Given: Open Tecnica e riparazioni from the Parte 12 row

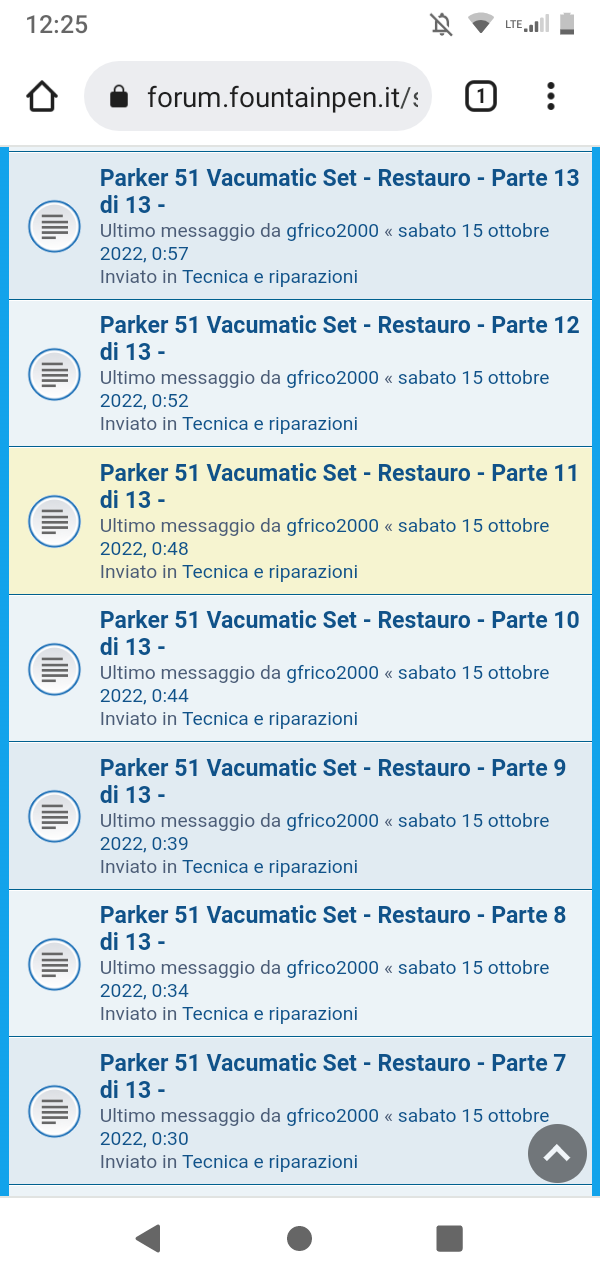Looking at the screenshot, I should click(269, 424).
